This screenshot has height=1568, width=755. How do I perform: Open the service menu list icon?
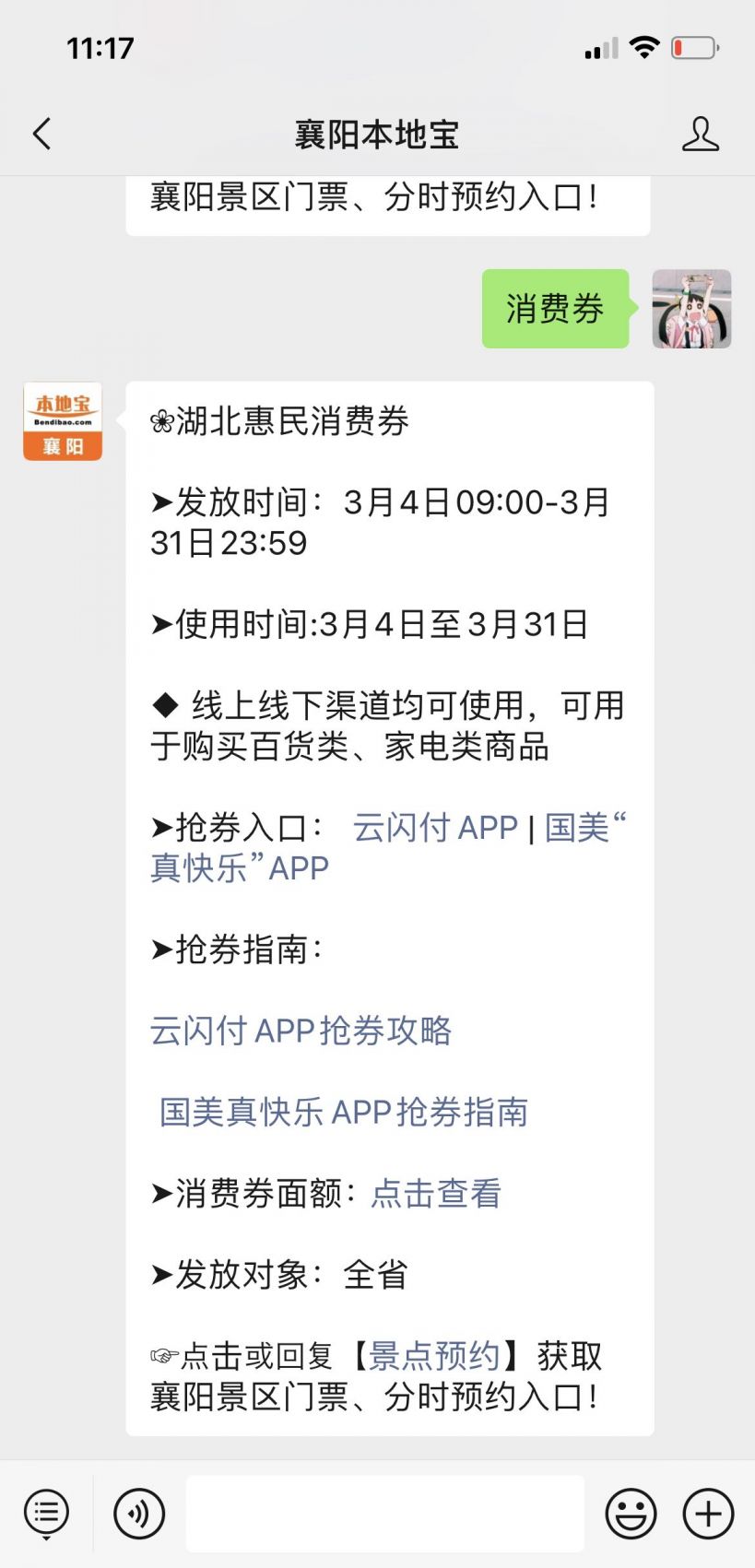tap(46, 1514)
